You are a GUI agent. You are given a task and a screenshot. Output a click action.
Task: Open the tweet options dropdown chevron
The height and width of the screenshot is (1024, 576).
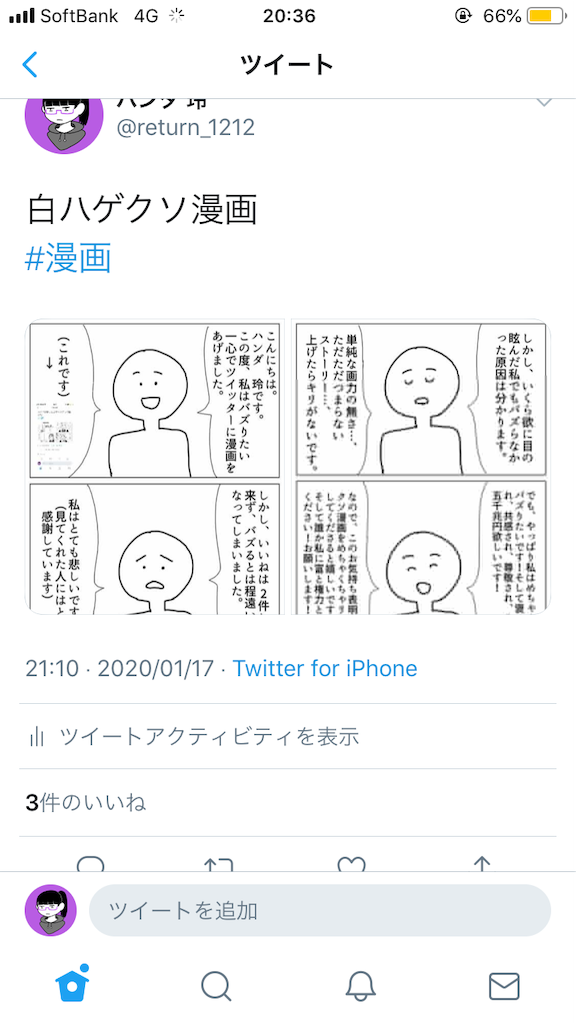click(543, 103)
